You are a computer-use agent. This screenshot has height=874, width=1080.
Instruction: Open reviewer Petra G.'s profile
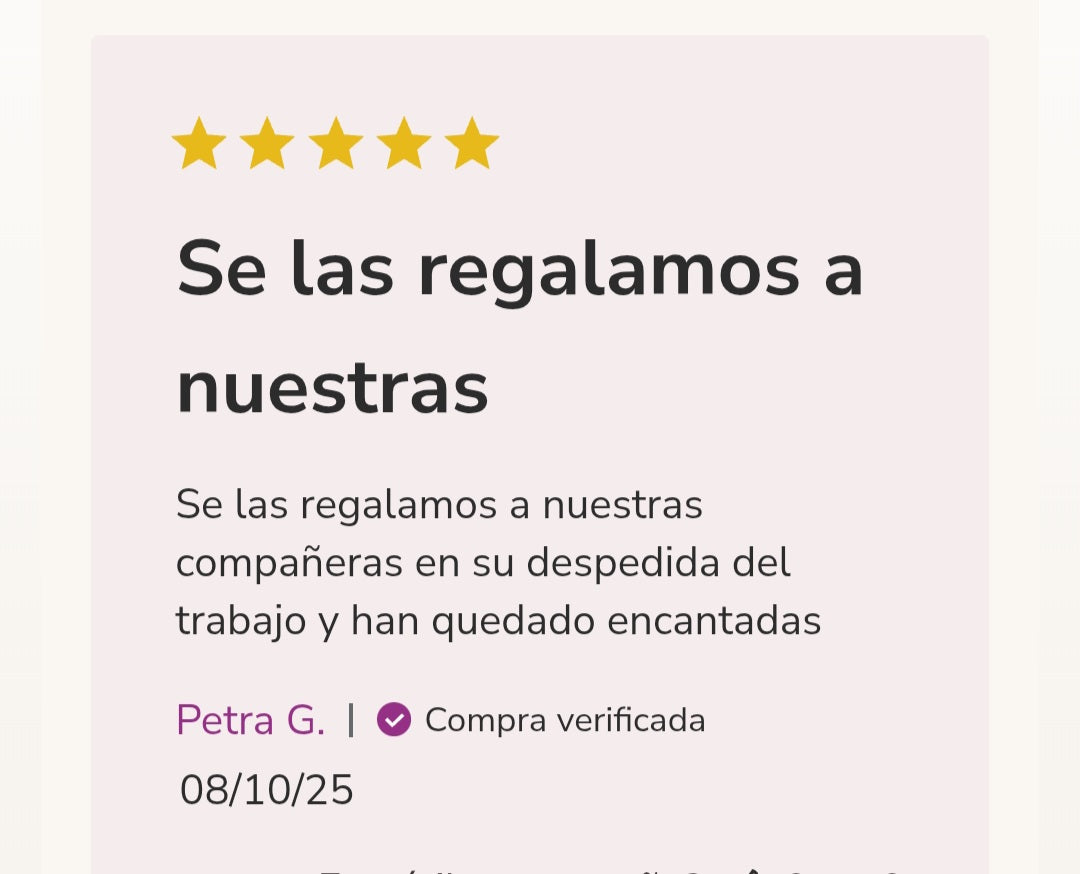(250, 720)
